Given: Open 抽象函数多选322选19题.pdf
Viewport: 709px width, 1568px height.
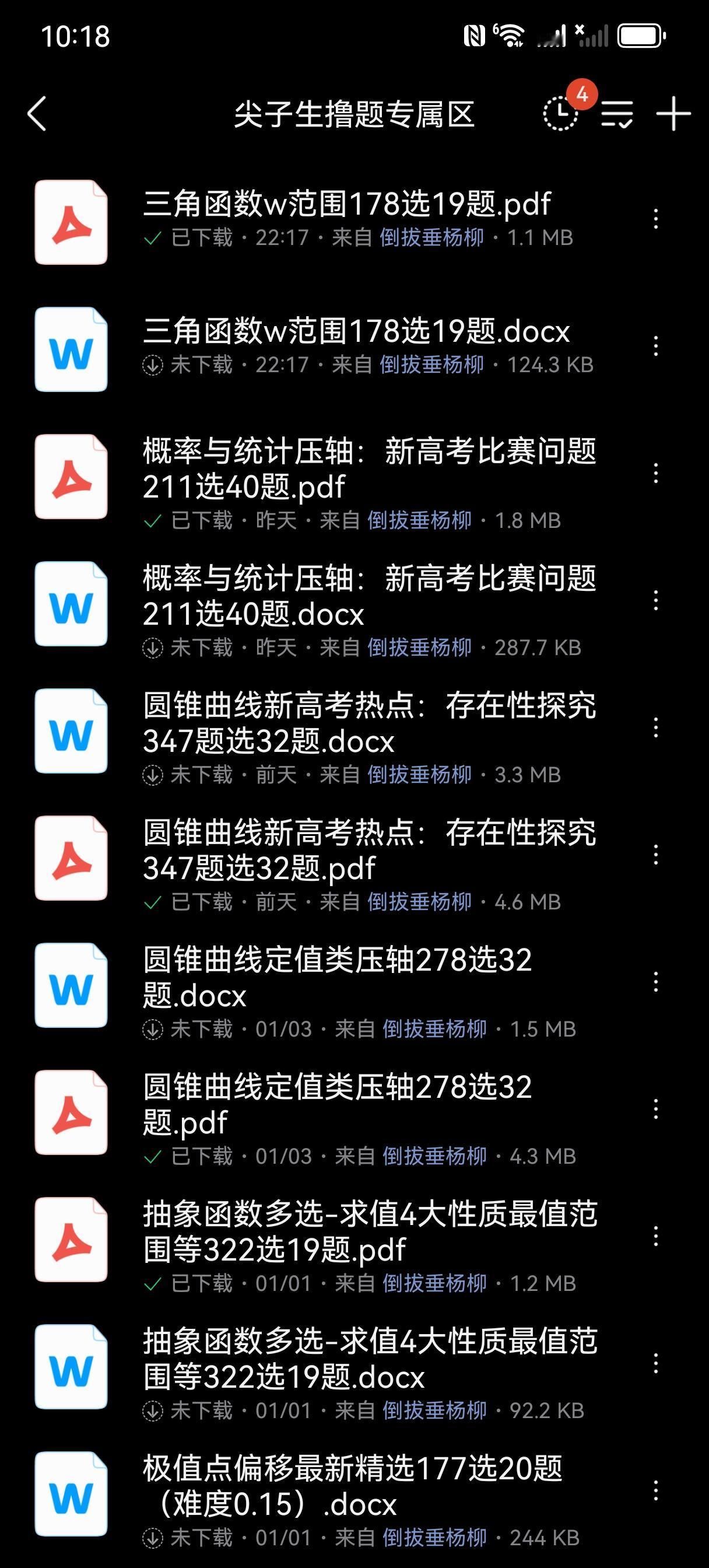Looking at the screenshot, I should coord(369,1232).
